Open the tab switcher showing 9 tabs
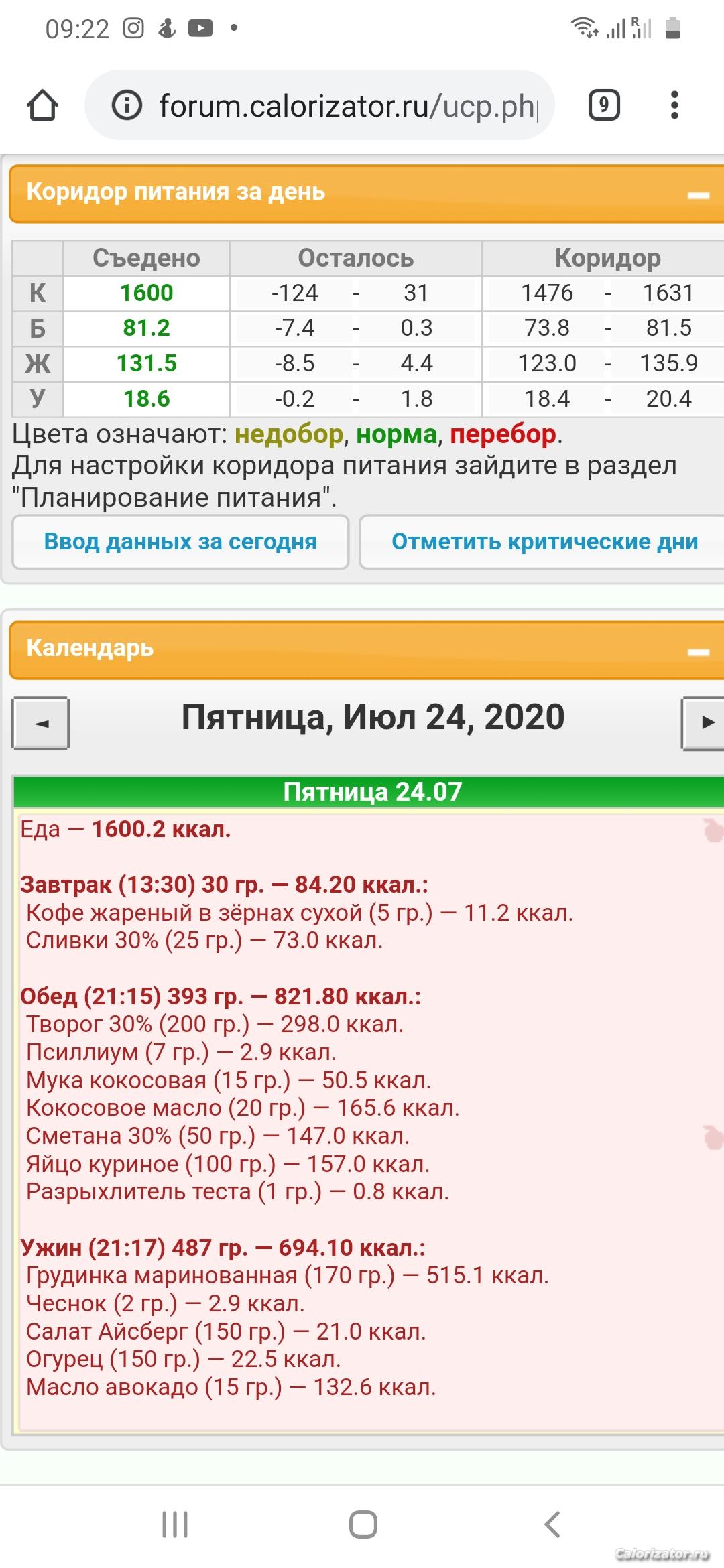The image size is (724, 1568). click(604, 105)
